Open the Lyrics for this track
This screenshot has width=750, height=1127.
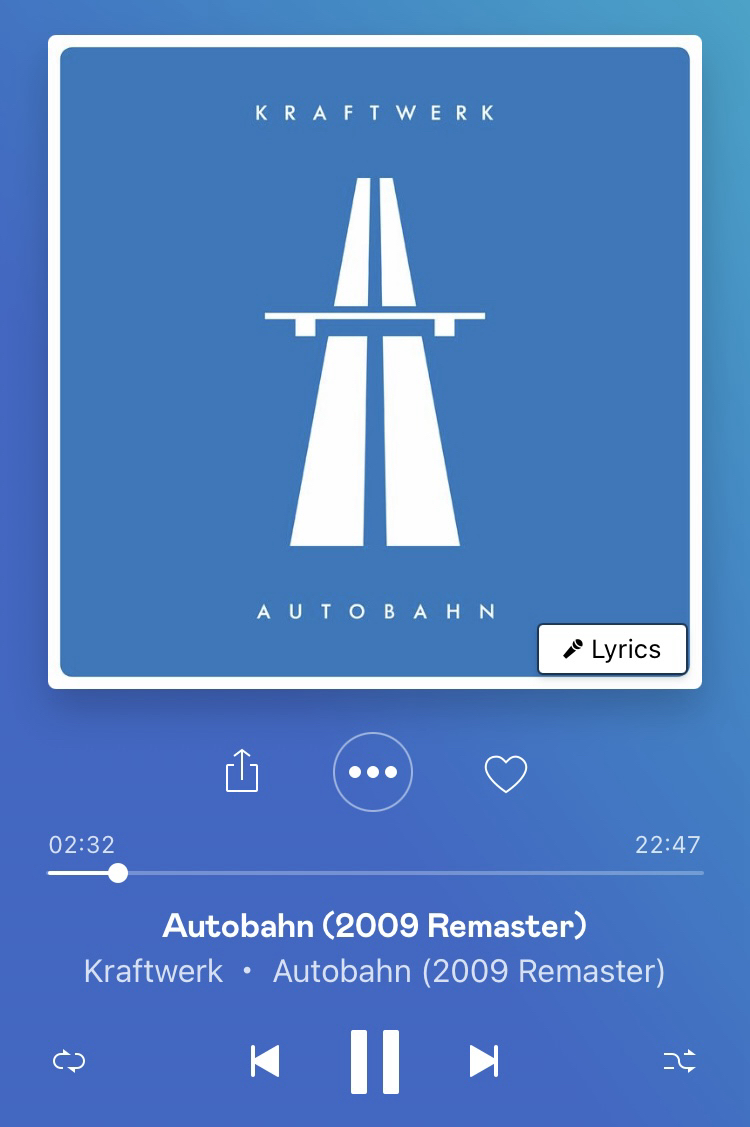pos(612,650)
